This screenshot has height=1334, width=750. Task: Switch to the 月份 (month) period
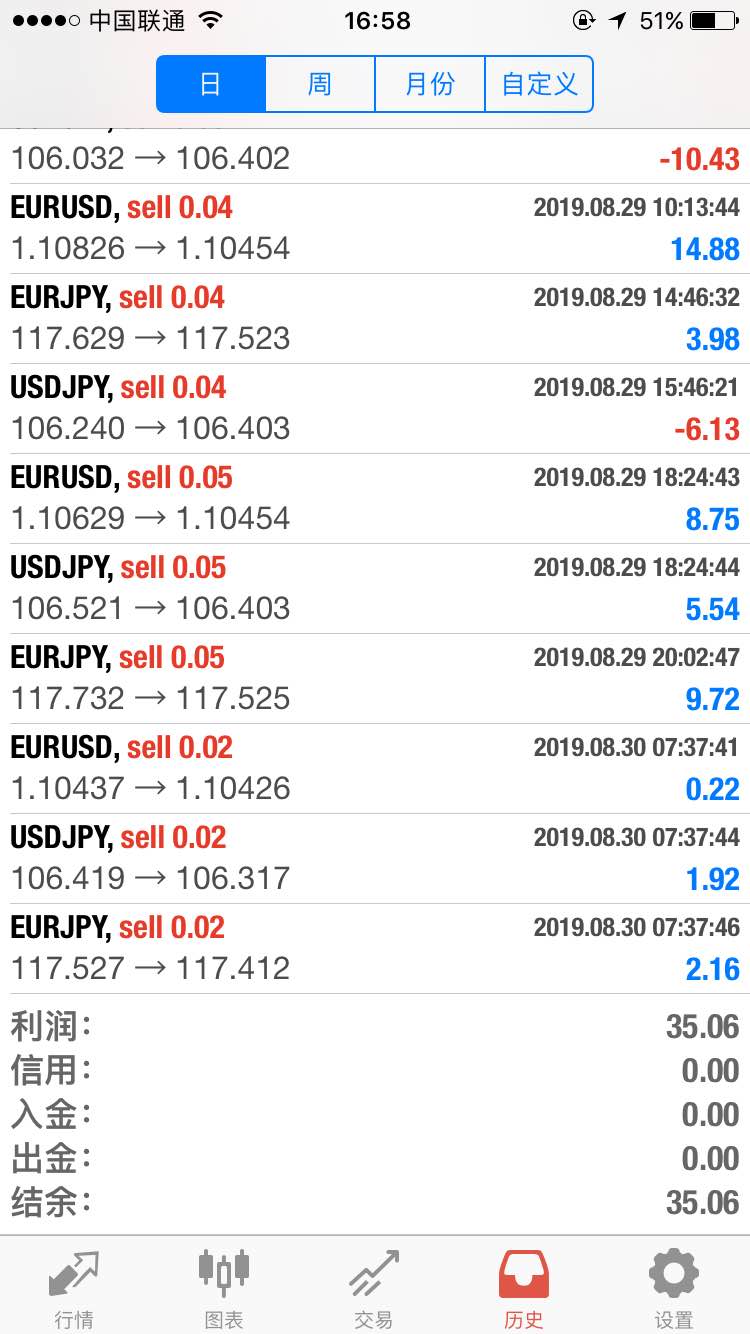tap(430, 84)
